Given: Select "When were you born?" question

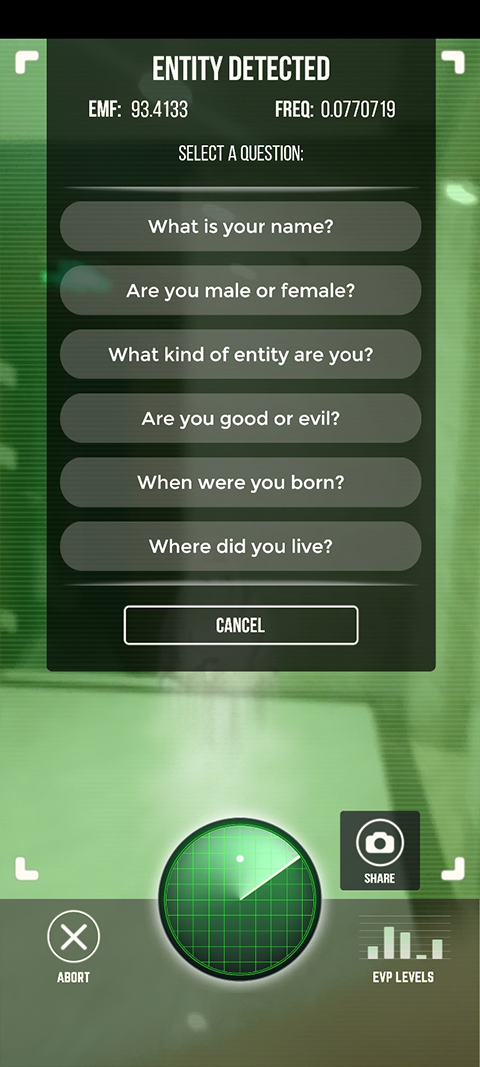Looking at the screenshot, I should (x=240, y=482).
